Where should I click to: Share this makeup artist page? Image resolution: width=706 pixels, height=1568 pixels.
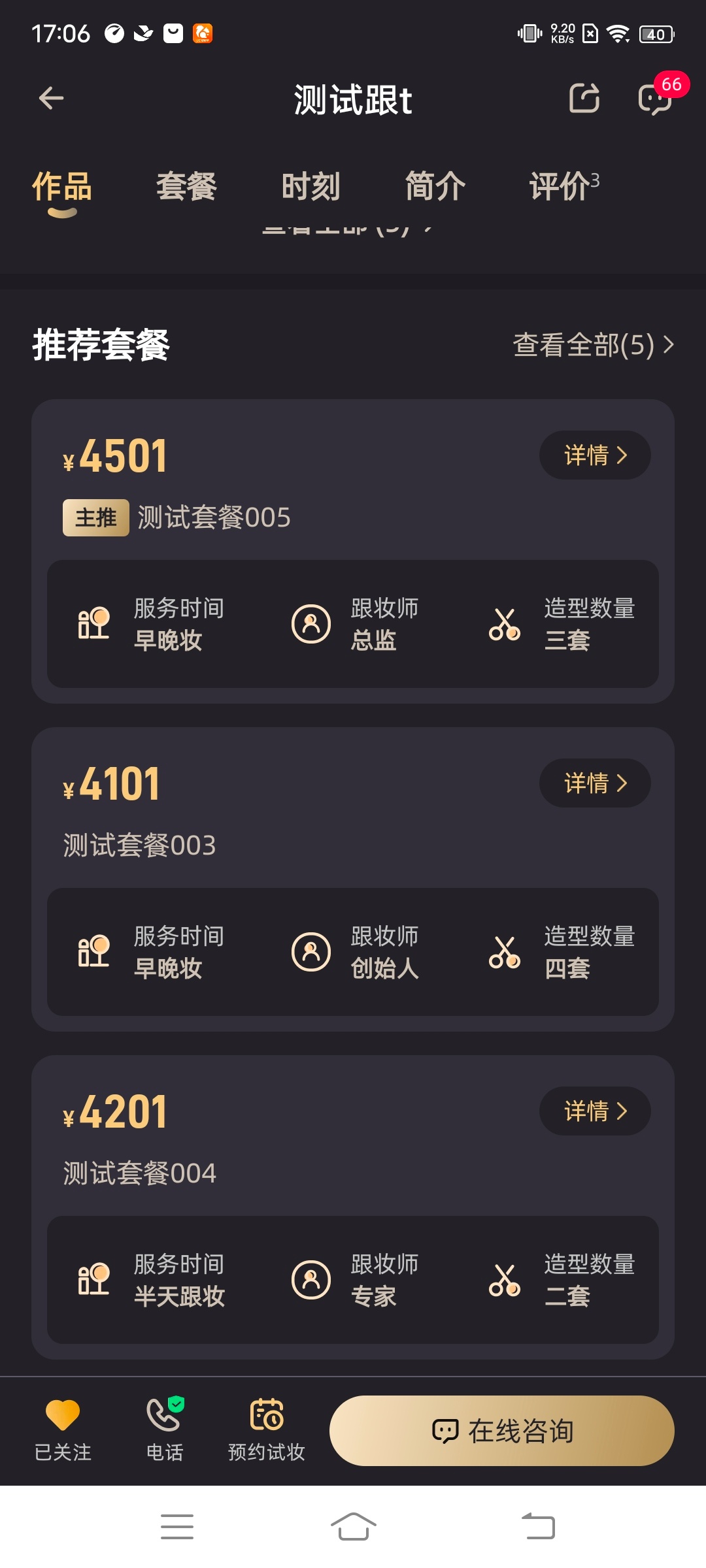584,99
